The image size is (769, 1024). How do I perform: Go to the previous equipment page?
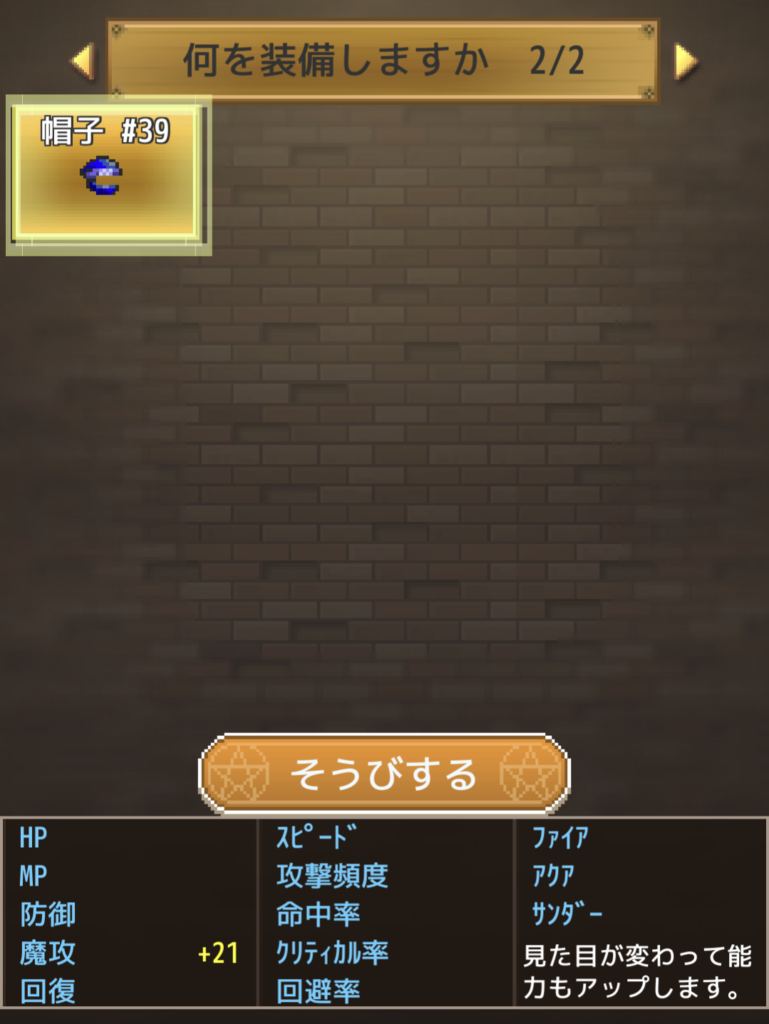(82, 62)
